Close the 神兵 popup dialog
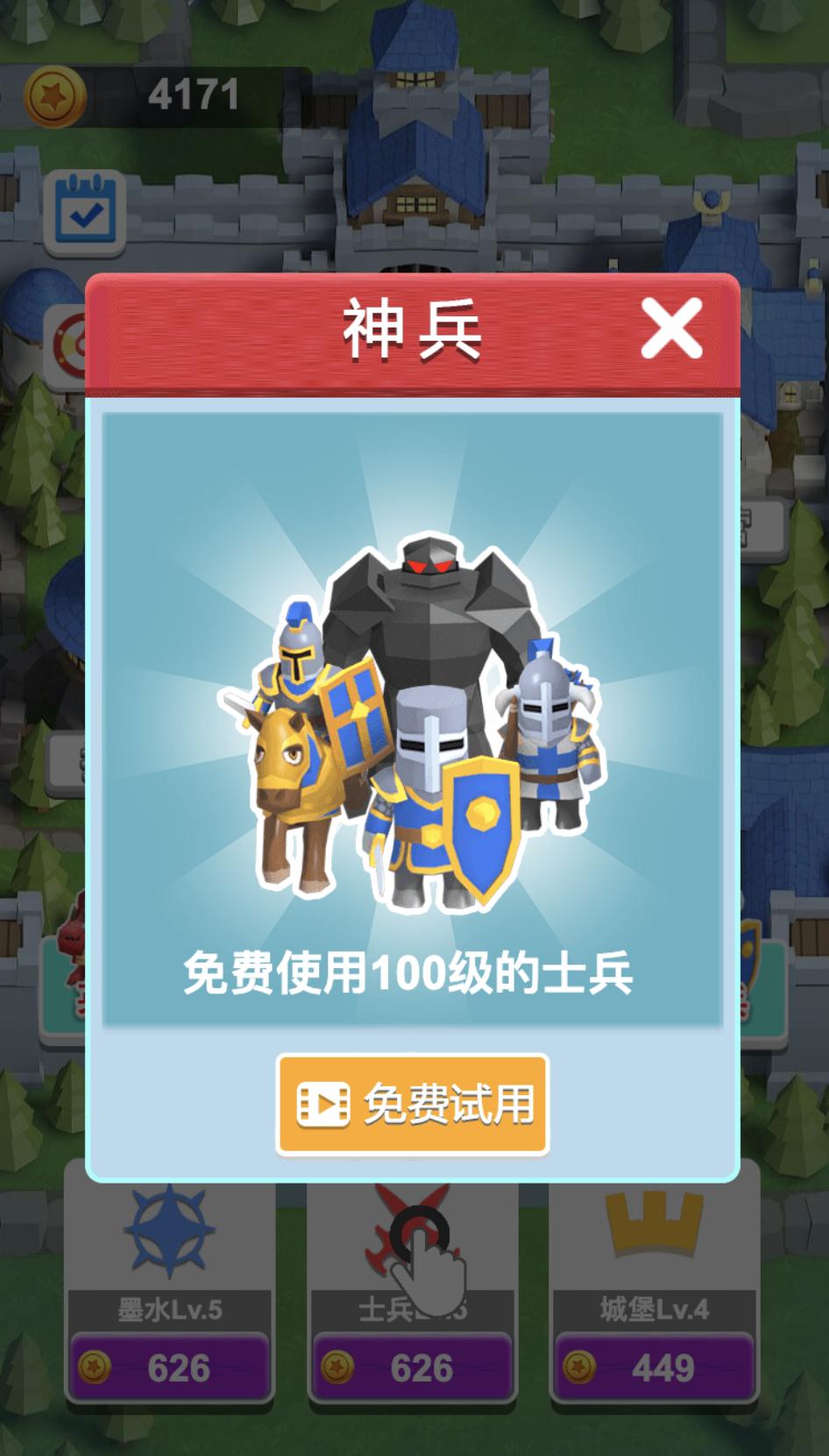 (671, 329)
